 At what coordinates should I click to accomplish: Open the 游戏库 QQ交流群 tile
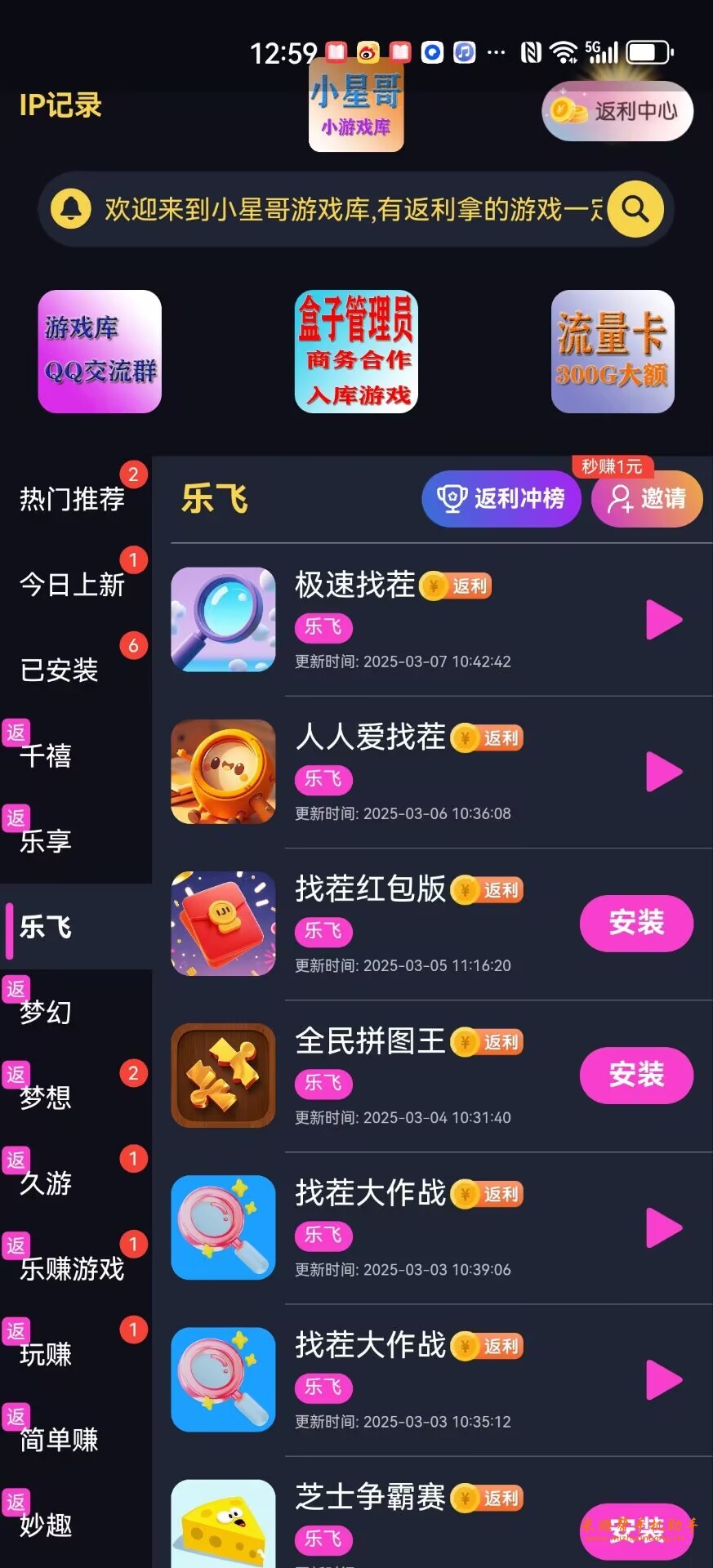(100, 351)
